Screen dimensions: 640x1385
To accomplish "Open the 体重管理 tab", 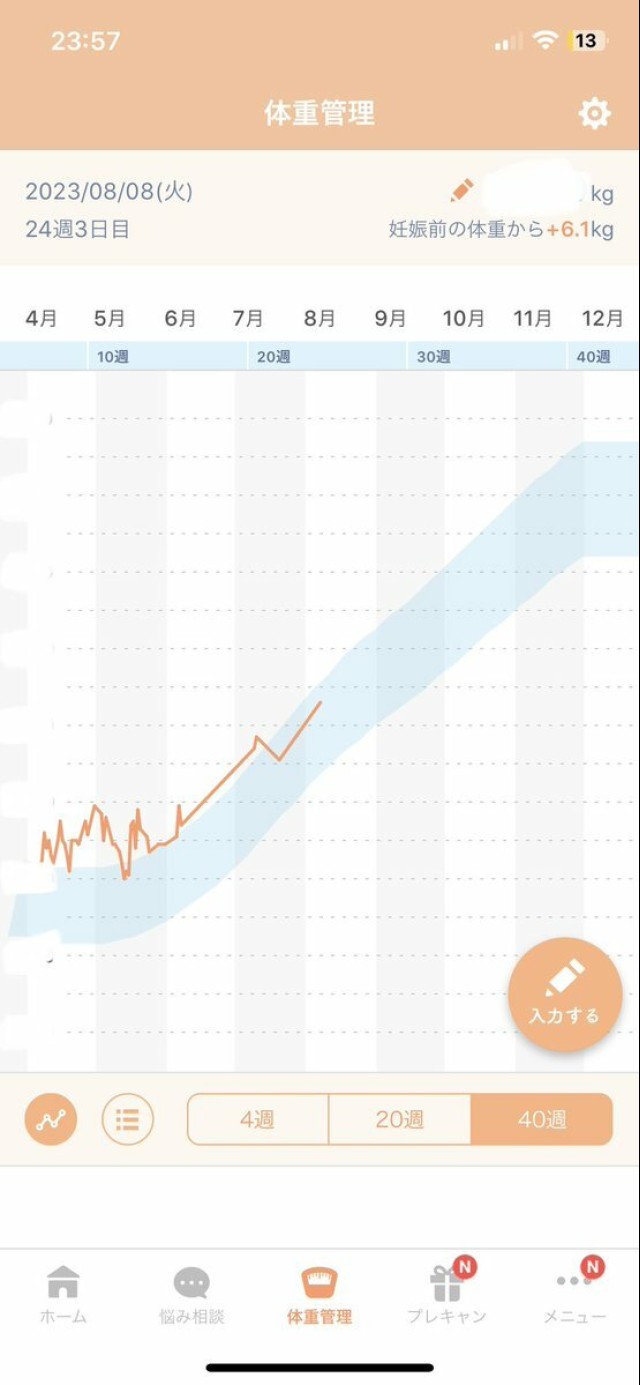I will (x=320, y=1295).
